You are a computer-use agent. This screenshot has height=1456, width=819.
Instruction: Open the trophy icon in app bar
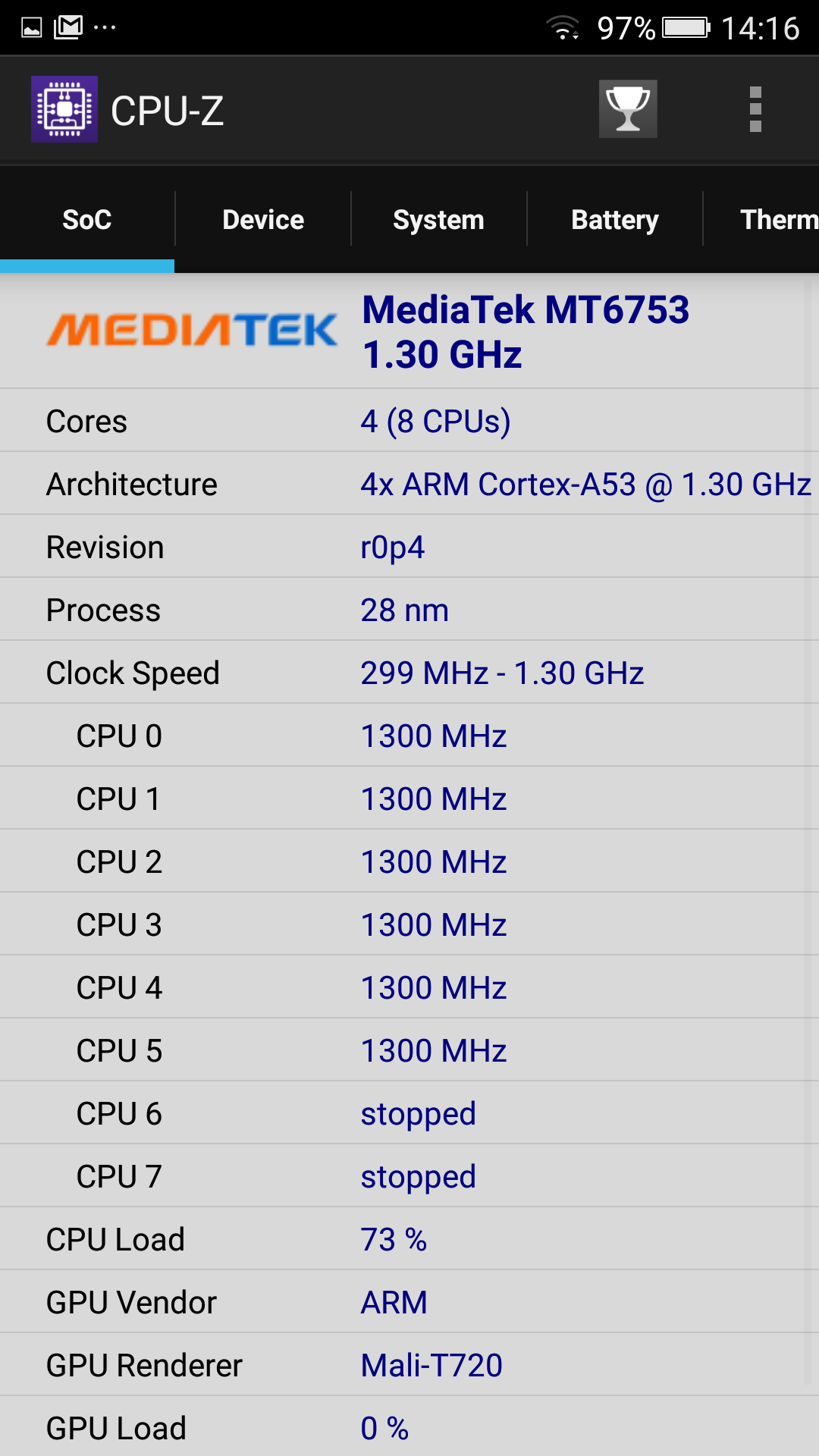pyautogui.click(x=628, y=109)
